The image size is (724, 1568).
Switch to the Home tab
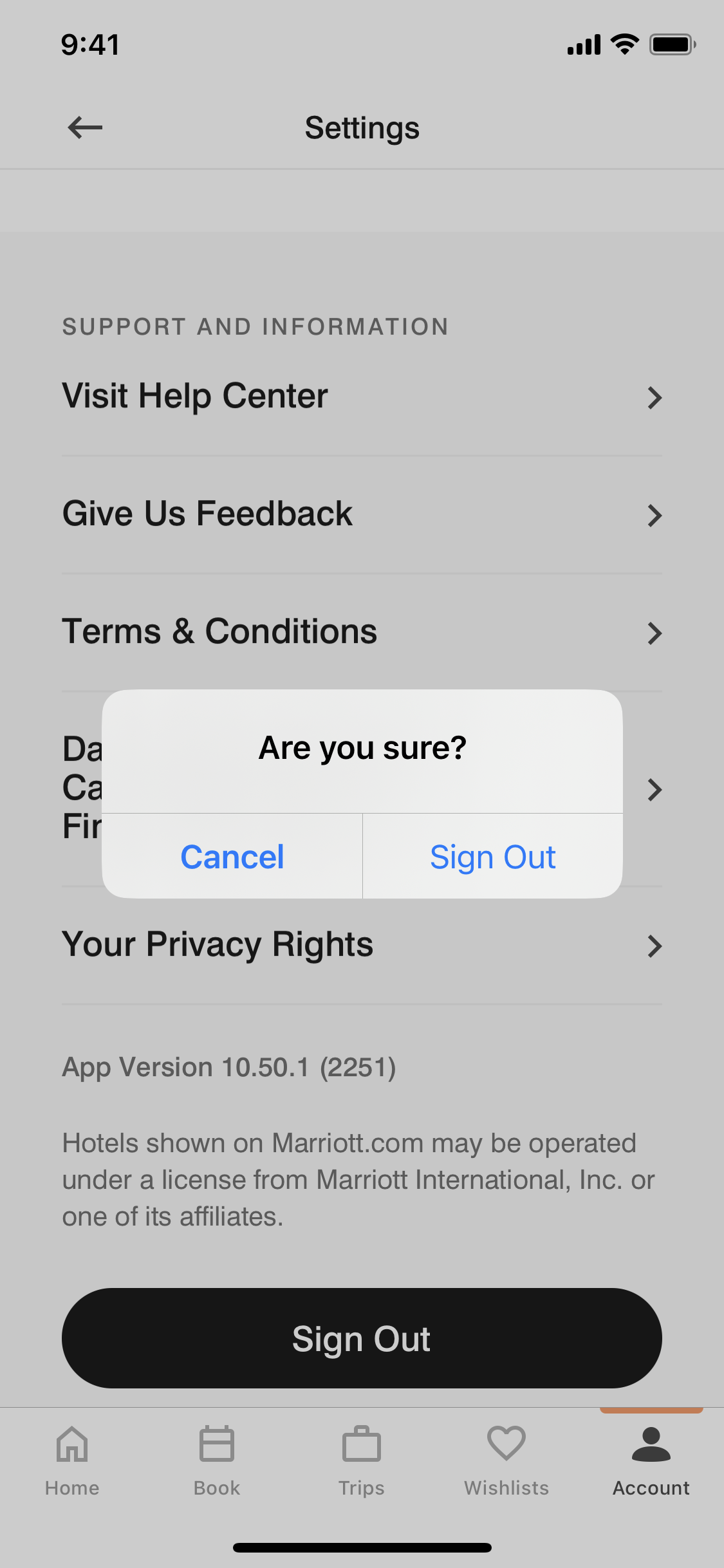coord(72,1461)
